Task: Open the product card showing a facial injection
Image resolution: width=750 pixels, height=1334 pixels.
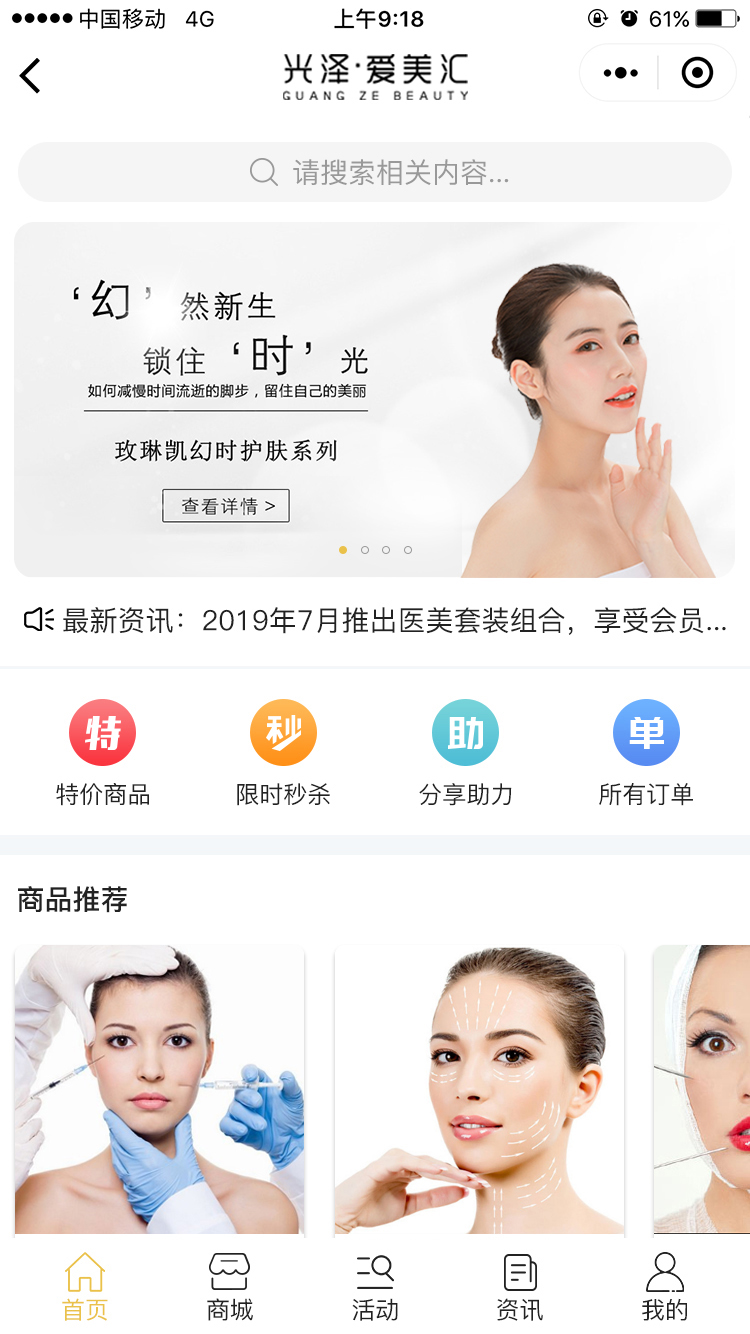Action: (159, 1088)
